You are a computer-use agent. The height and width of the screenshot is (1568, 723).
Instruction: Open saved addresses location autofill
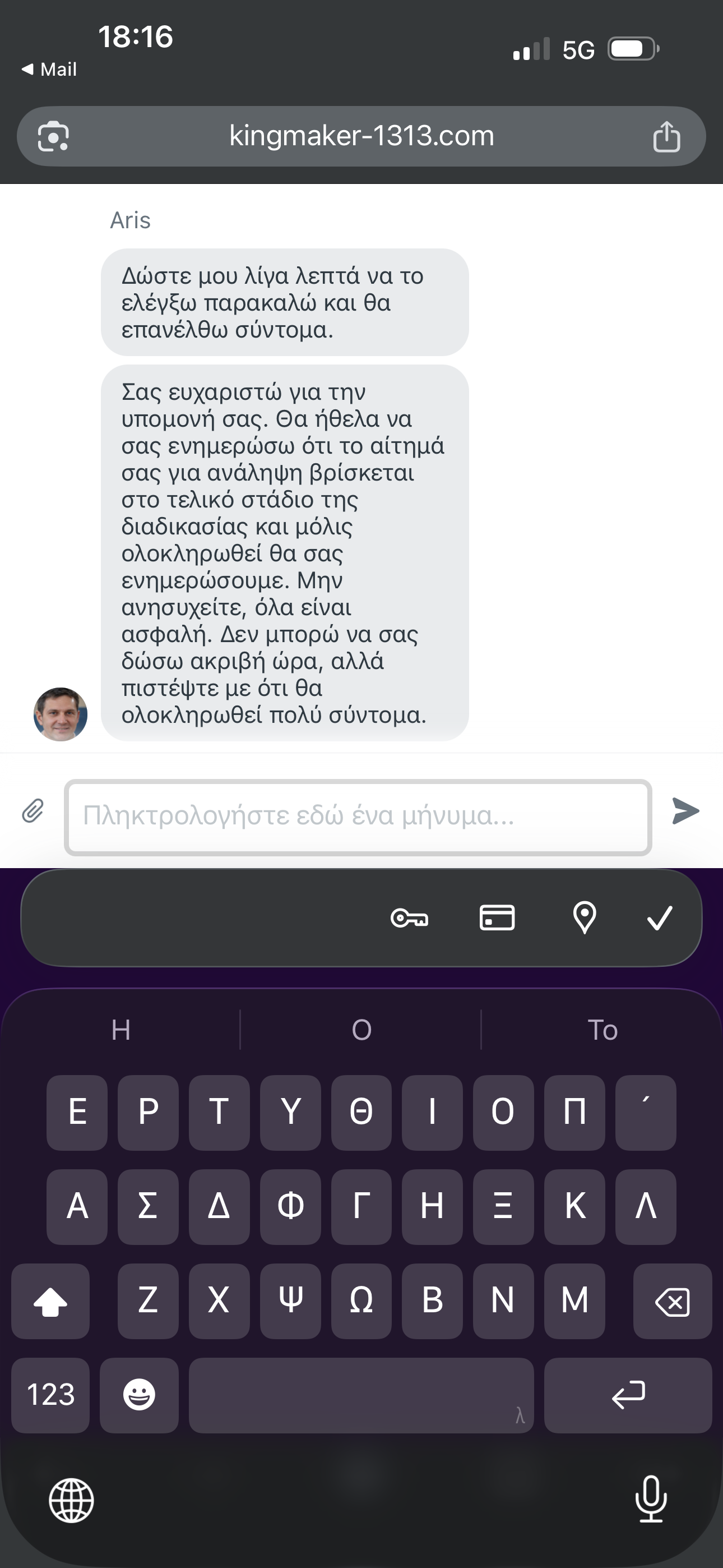click(x=584, y=917)
